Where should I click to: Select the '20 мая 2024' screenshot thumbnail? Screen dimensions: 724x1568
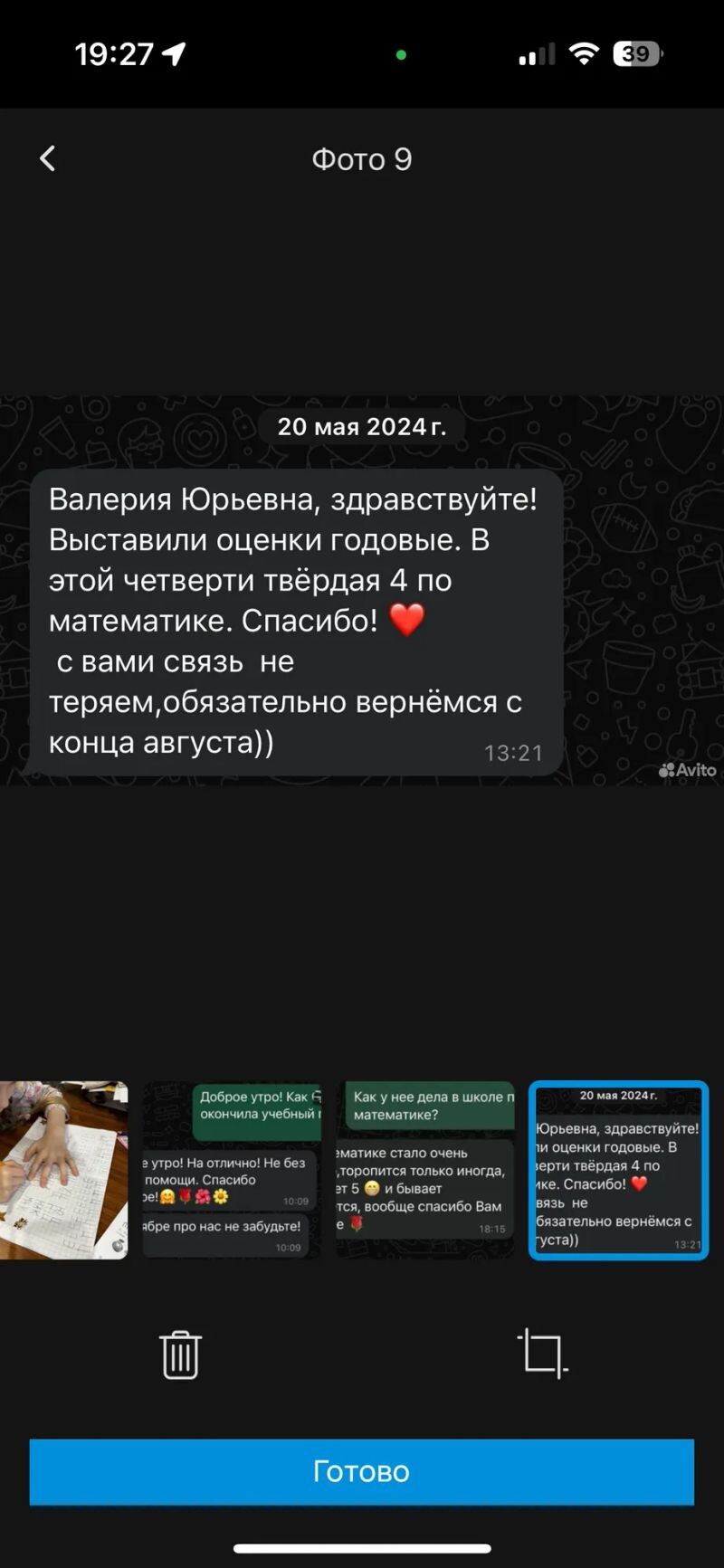click(618, 1169)
